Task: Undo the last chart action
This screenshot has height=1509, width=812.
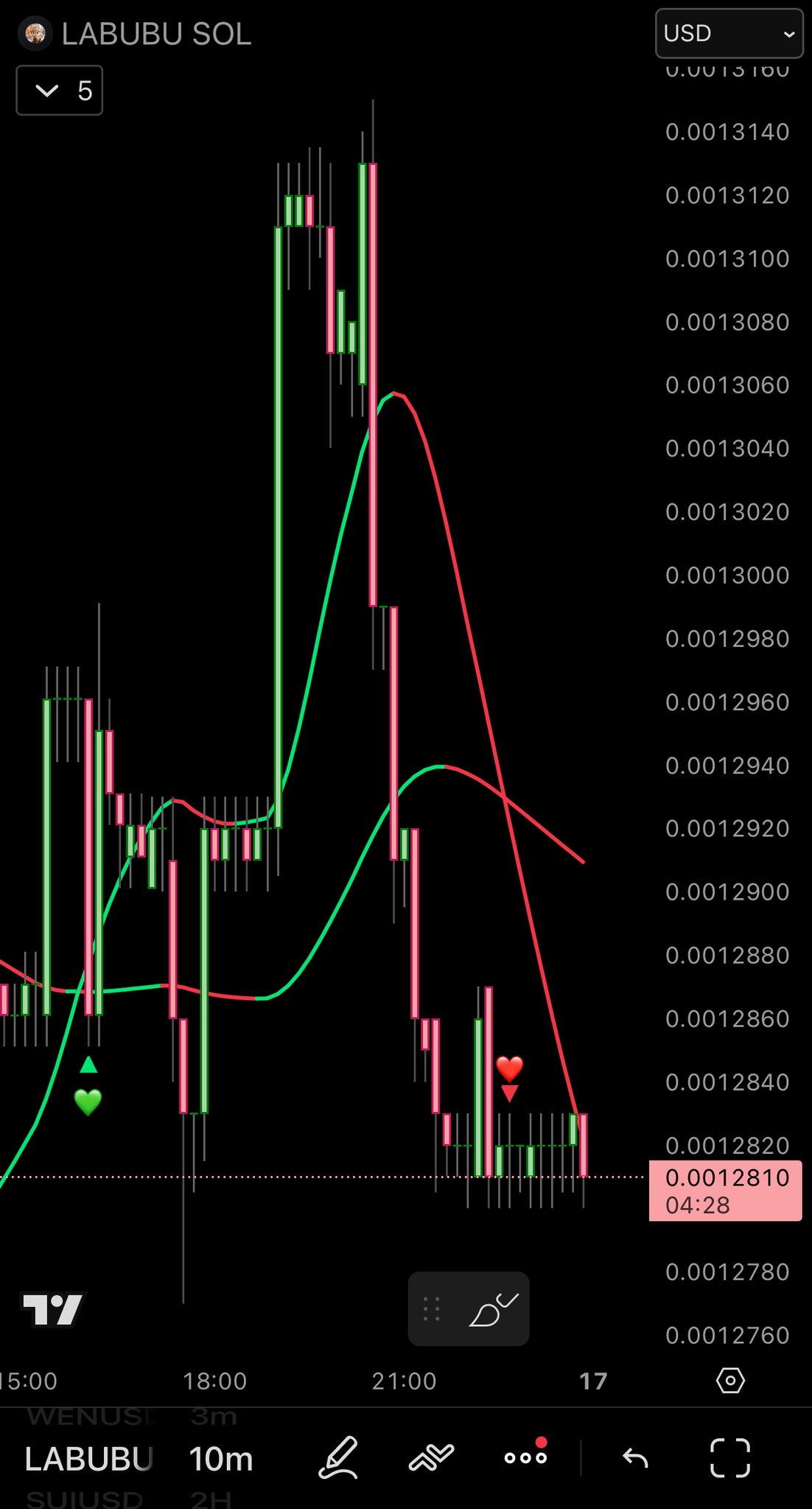Action: [x=635, y=1457]
